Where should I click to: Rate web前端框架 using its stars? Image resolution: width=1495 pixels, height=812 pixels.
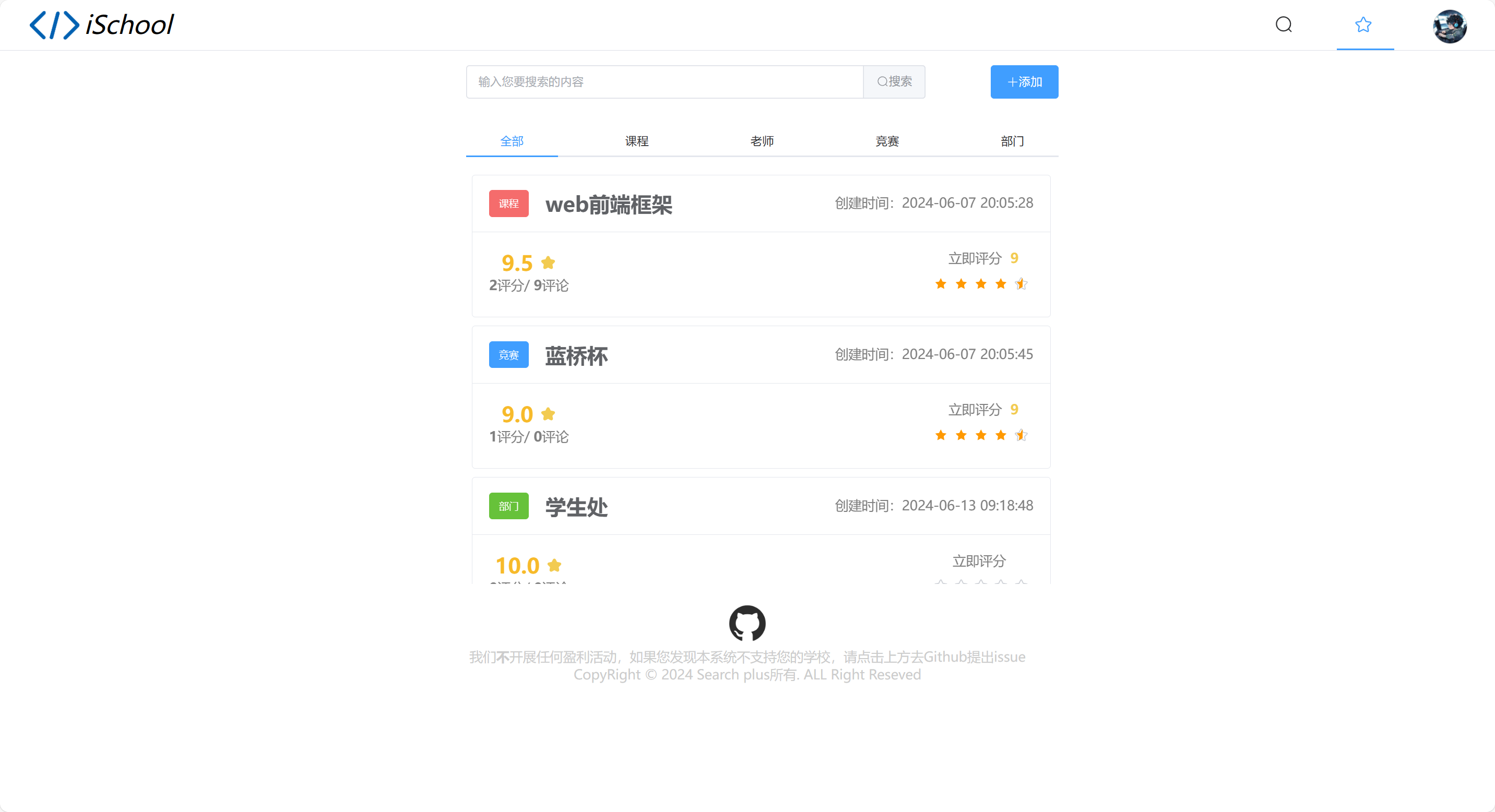point(981,284)
